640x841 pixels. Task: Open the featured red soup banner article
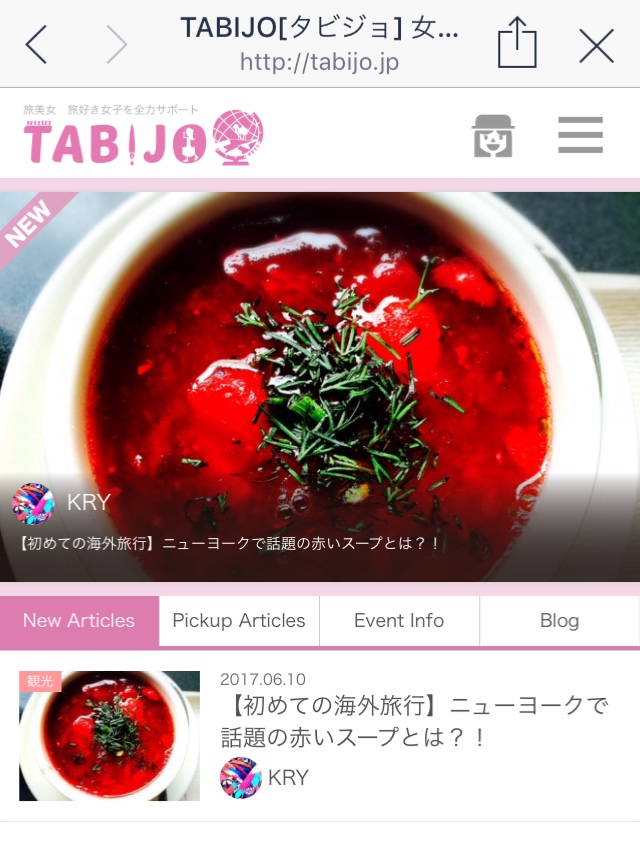pos(320,386)
